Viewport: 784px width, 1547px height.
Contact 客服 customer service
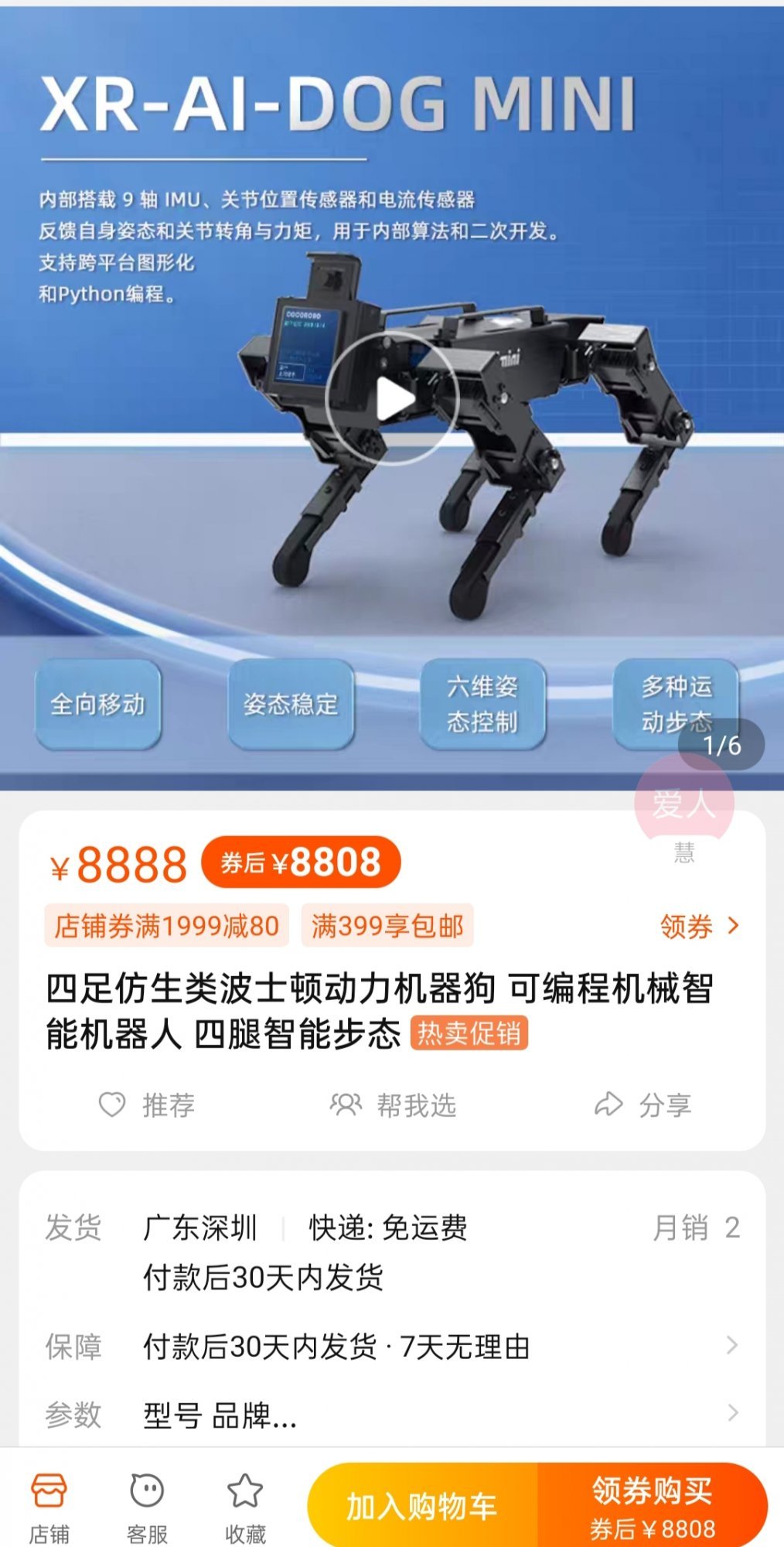(147, 1508)
